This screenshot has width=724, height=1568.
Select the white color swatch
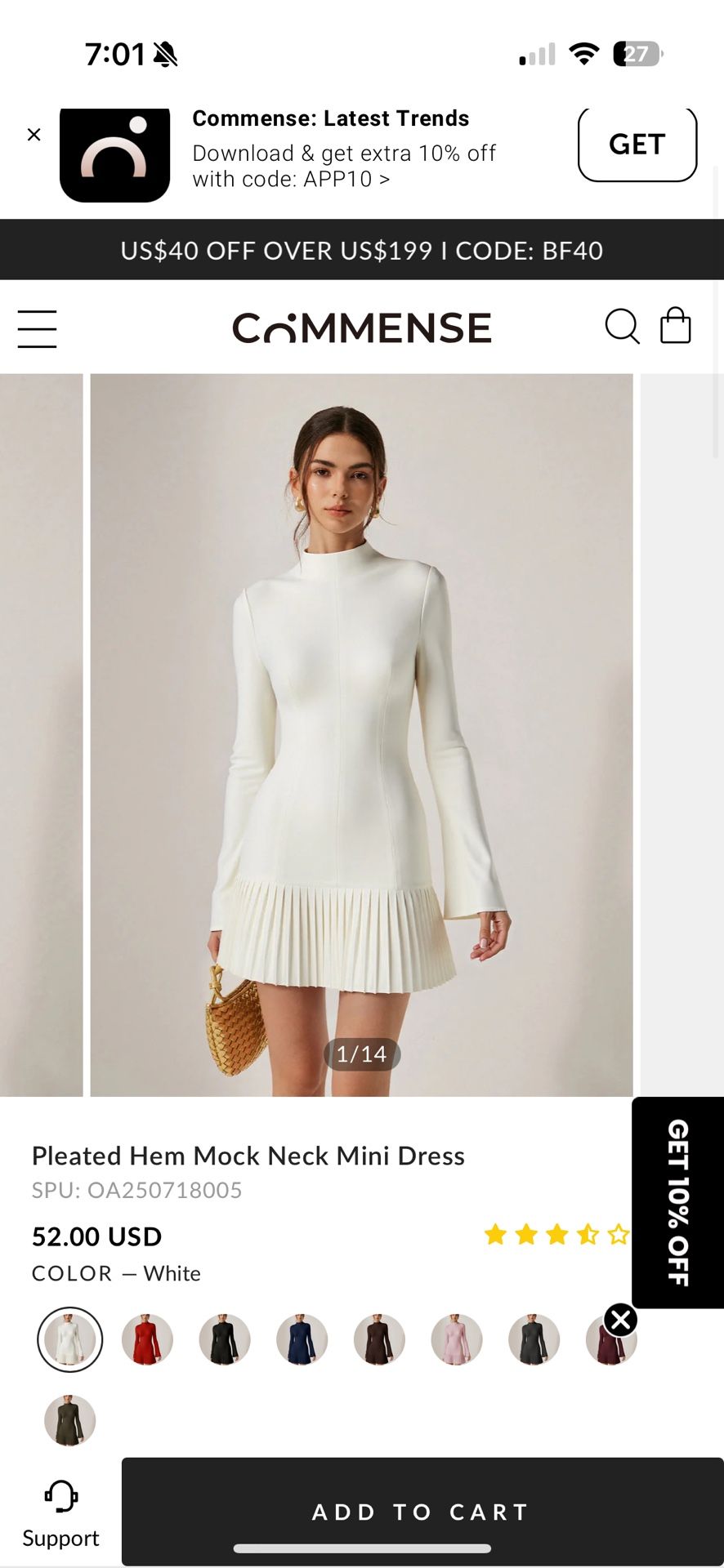(x=69, y=1339)
